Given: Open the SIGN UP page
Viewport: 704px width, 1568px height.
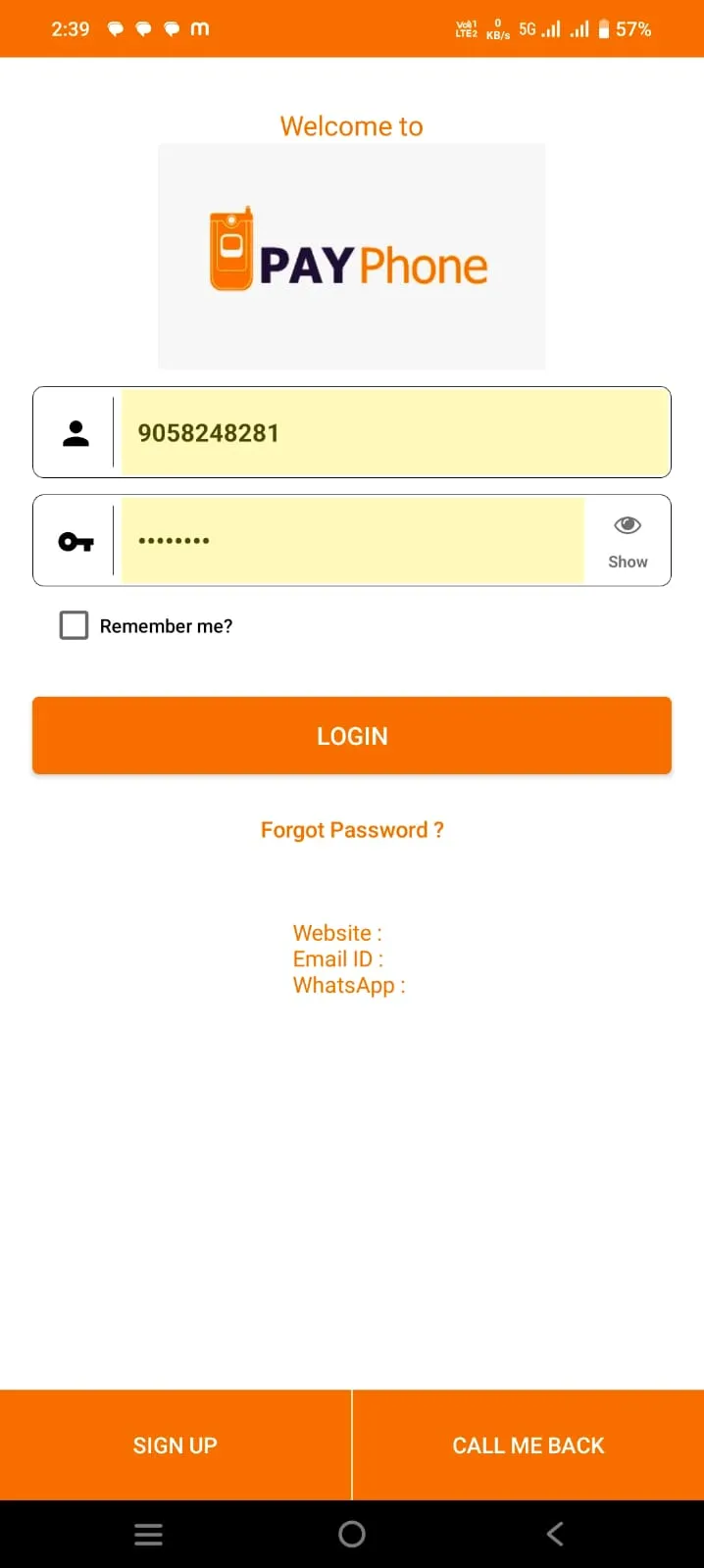Looking at the screenshot, I should click(x=176, y=1445).
